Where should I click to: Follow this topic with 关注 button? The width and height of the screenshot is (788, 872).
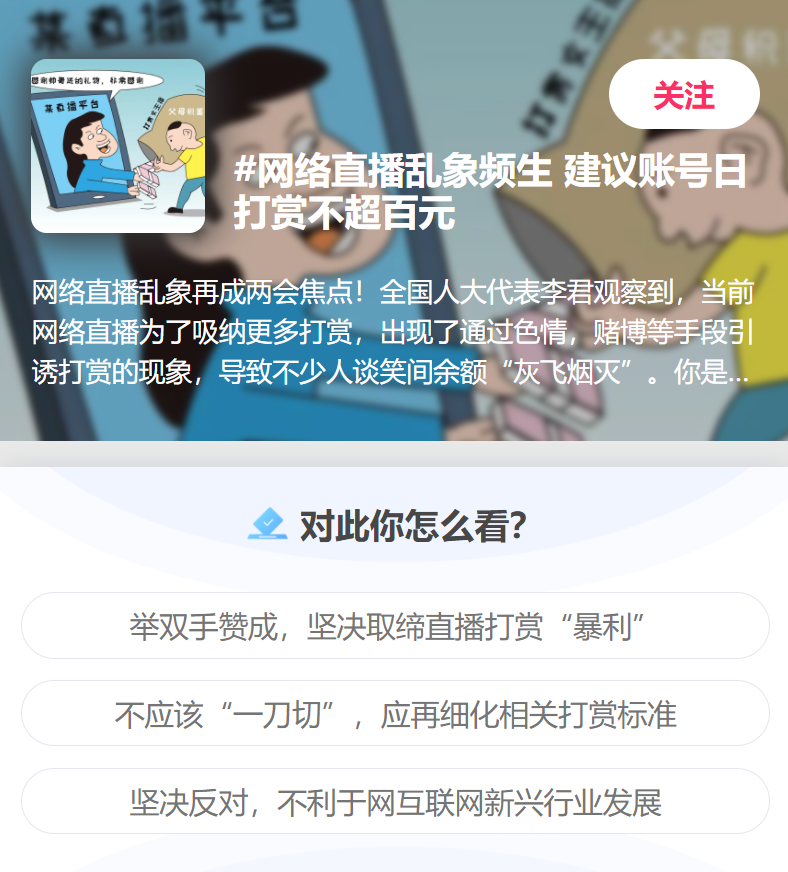click(684, 95)
